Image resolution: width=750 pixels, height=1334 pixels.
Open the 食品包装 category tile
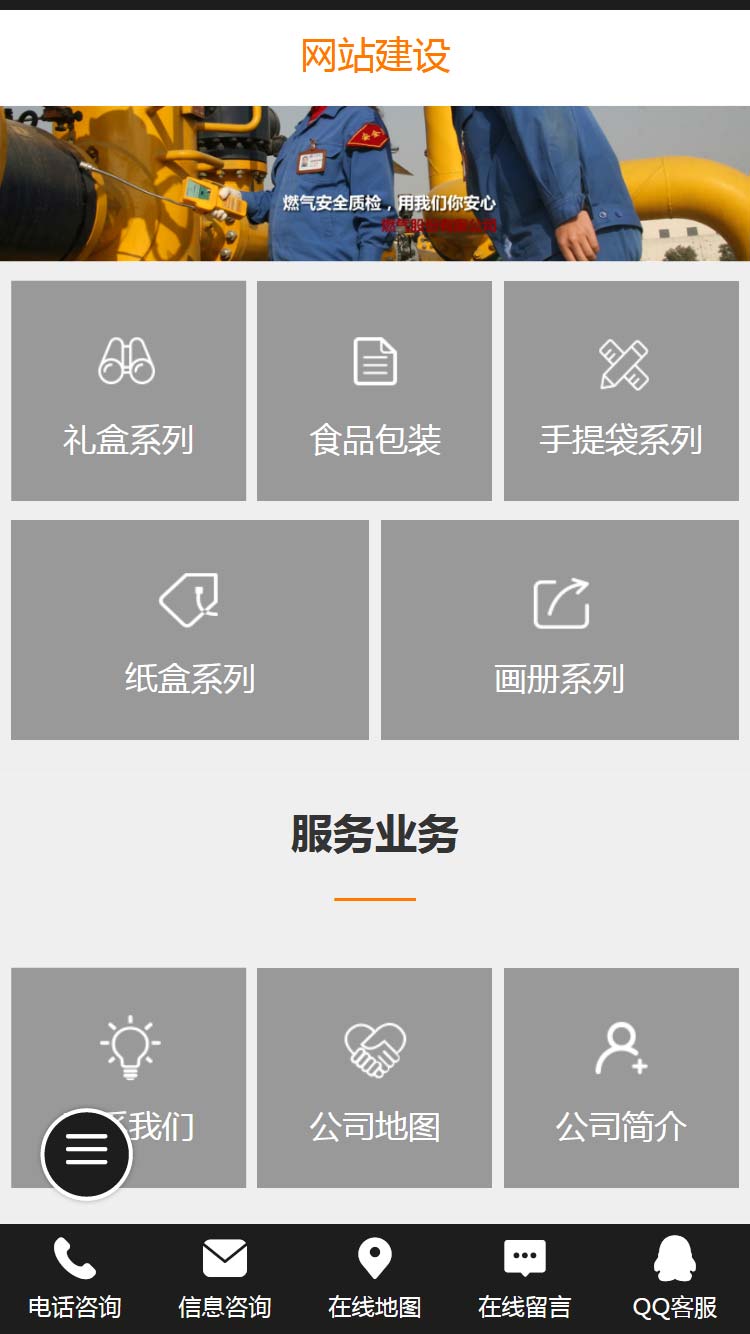tap(374, 391)
